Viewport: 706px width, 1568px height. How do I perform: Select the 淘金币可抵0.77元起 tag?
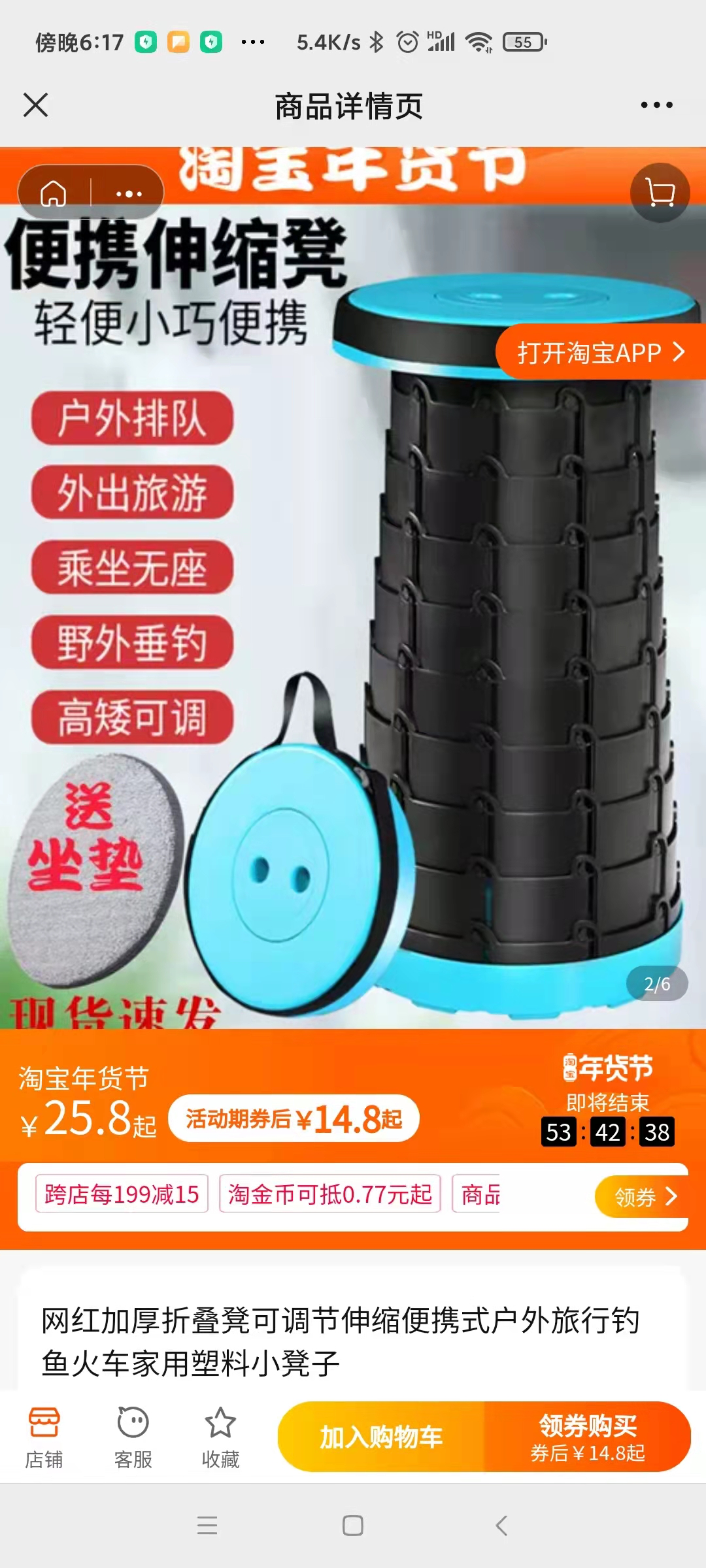coord(329,1194)
